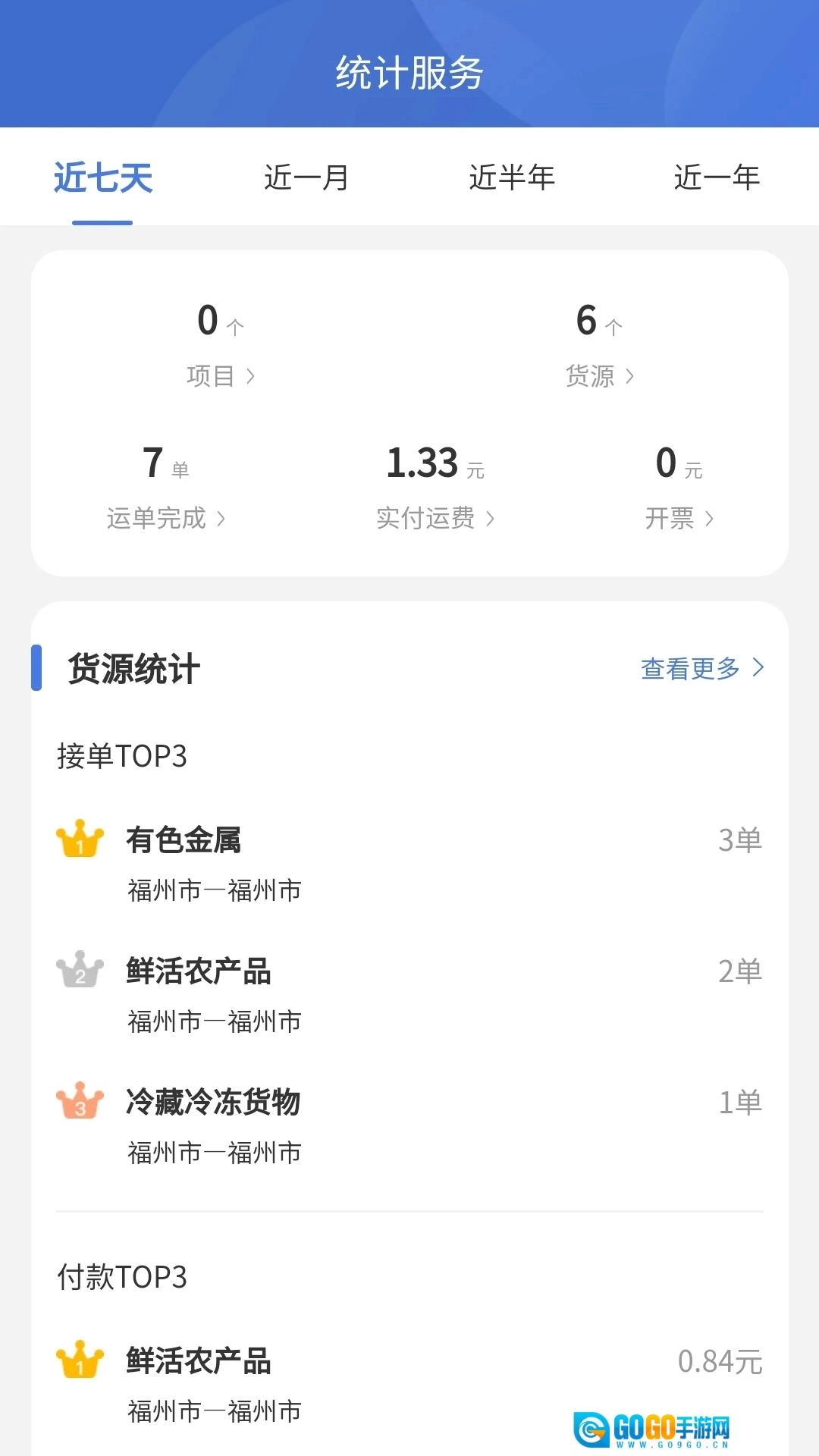Click the silver crown icon beside 鲜活农产品
Image resolution: width=819 pixels, height=1456 pixels.
(78, 970)
